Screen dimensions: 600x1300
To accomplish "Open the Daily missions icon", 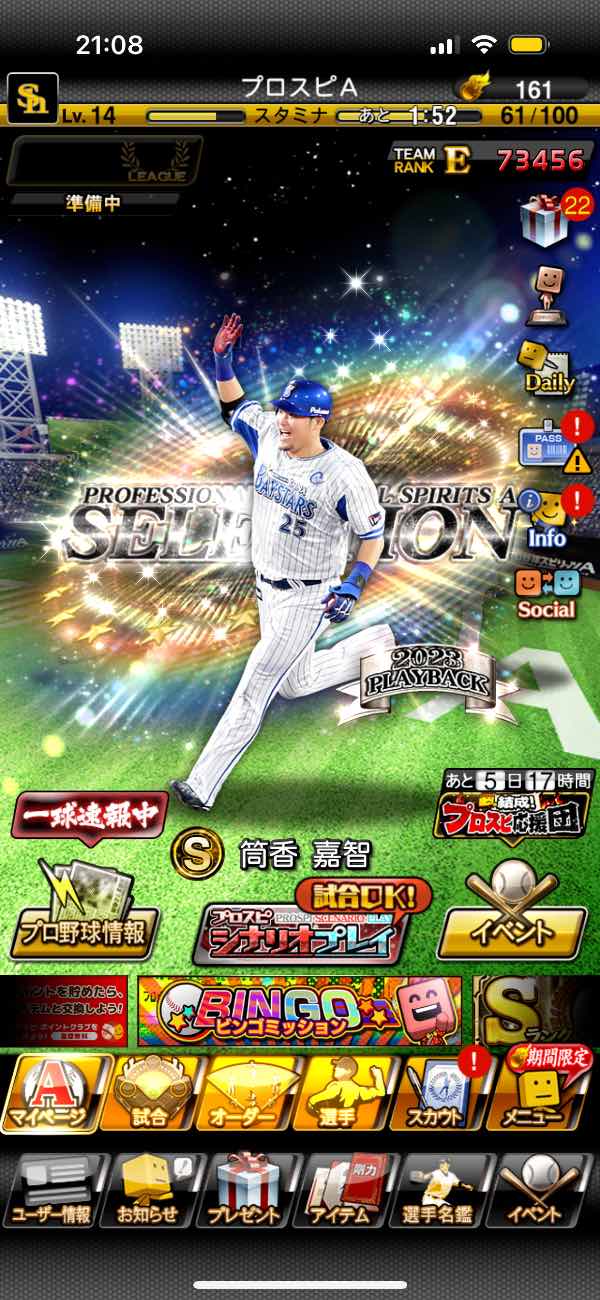I will click(x=546, y=368).
